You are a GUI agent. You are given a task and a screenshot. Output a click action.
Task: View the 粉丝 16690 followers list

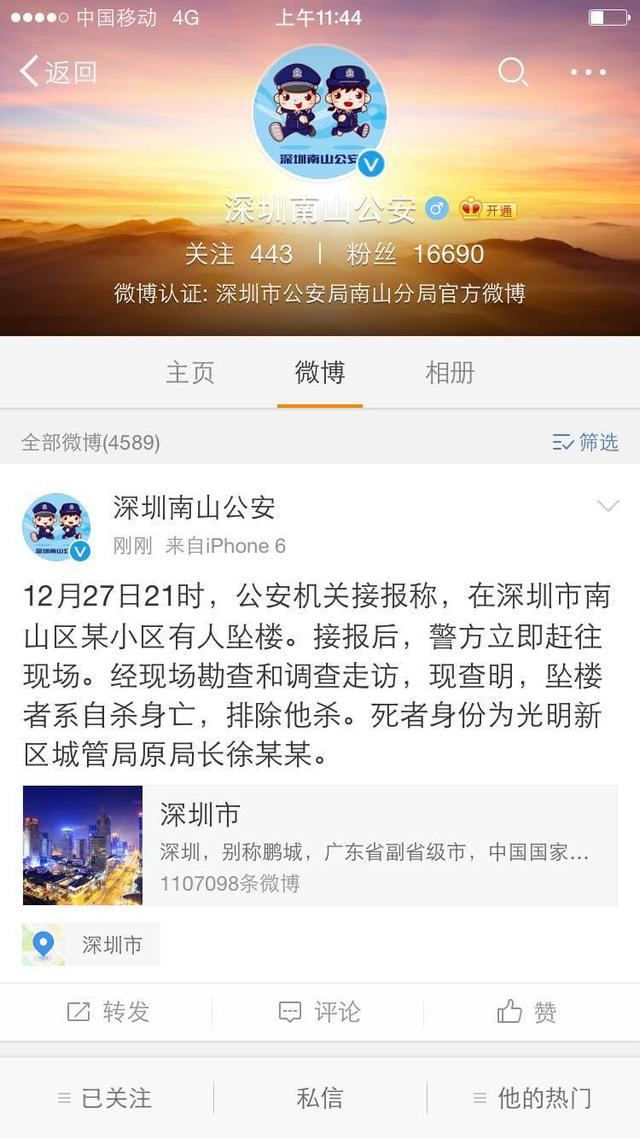tap(415, 254)
